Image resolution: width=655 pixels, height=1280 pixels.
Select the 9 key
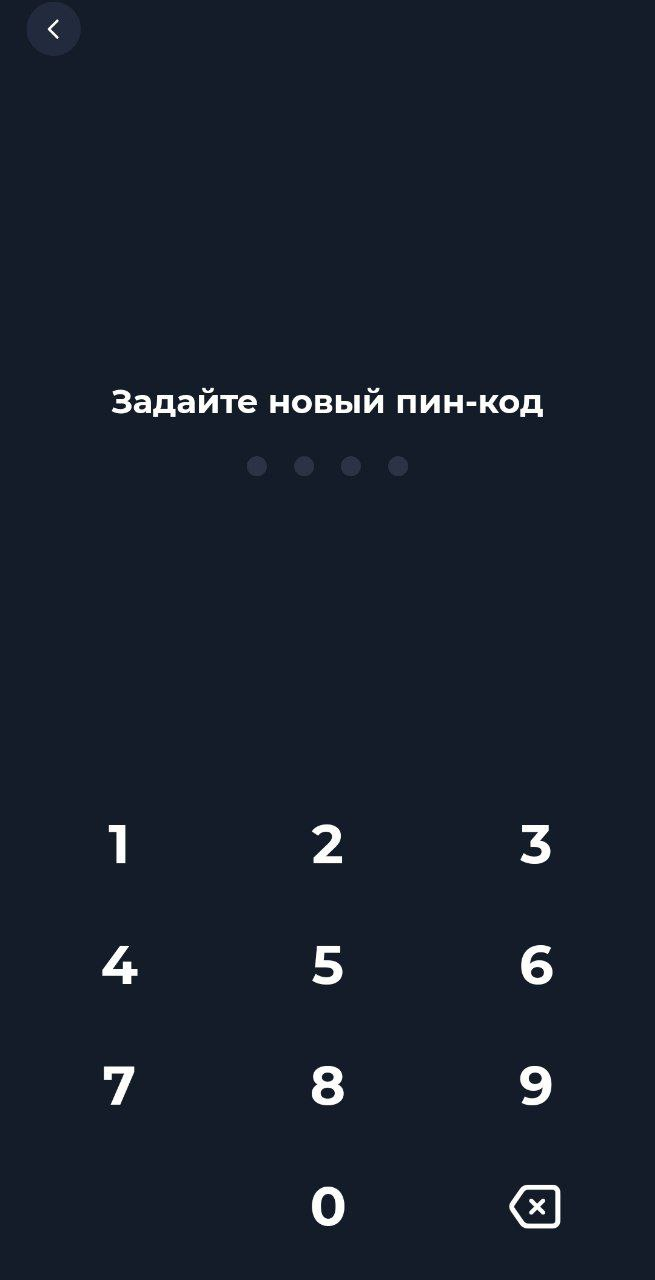point(535,1086)
